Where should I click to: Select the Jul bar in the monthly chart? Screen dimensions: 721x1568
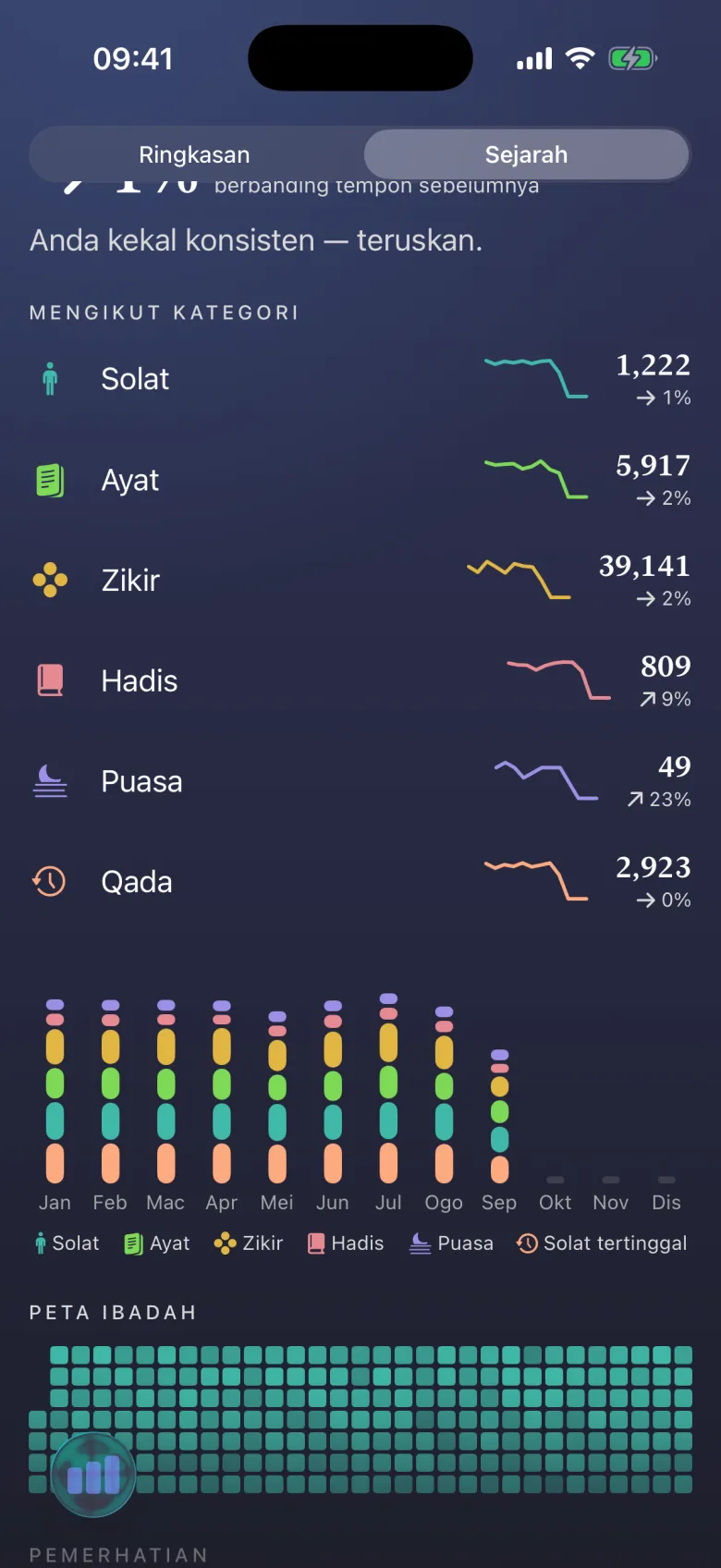coord(388,1089)
